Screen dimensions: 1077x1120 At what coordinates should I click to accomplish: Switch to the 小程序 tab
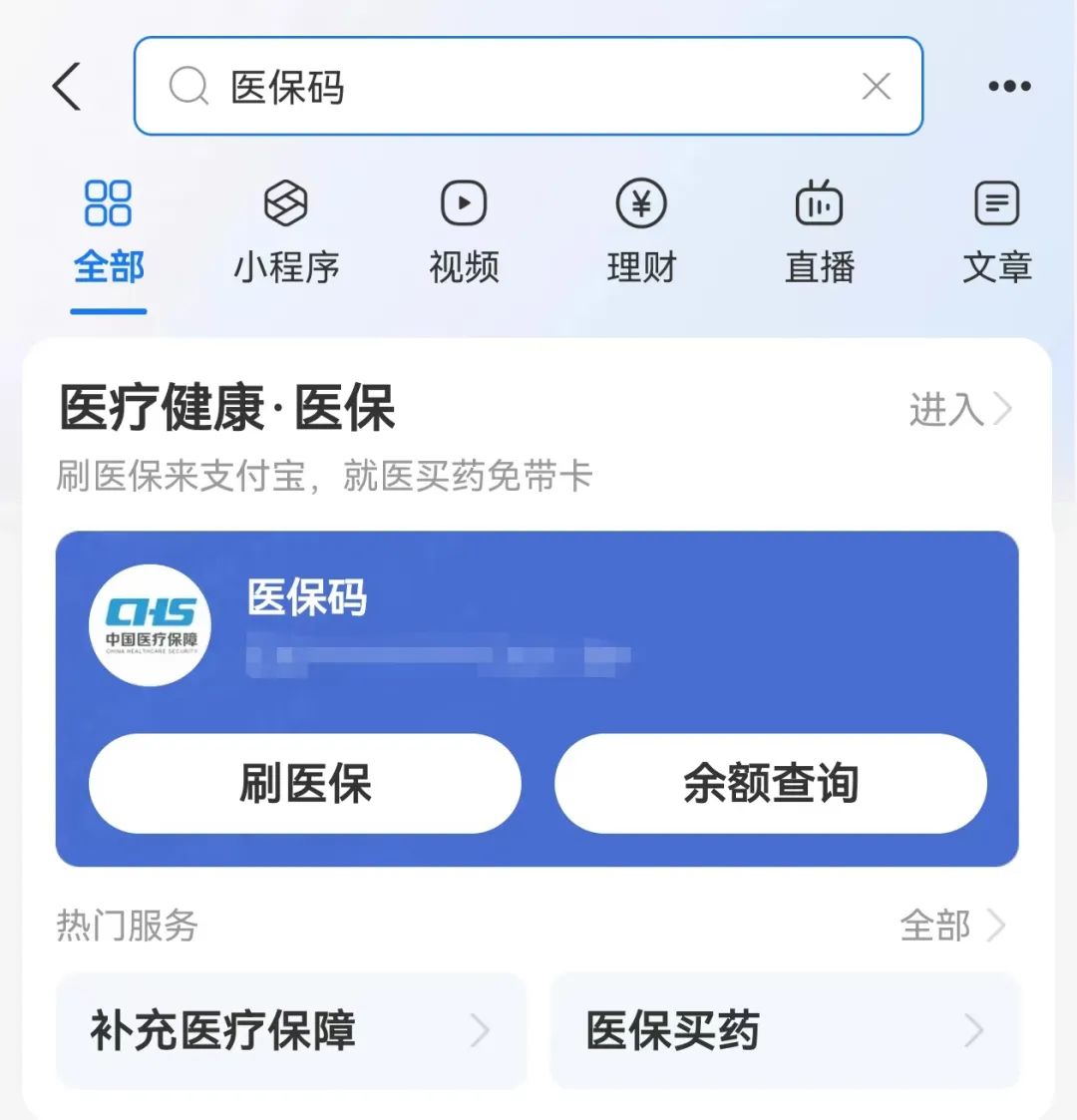tap(286, 231)
